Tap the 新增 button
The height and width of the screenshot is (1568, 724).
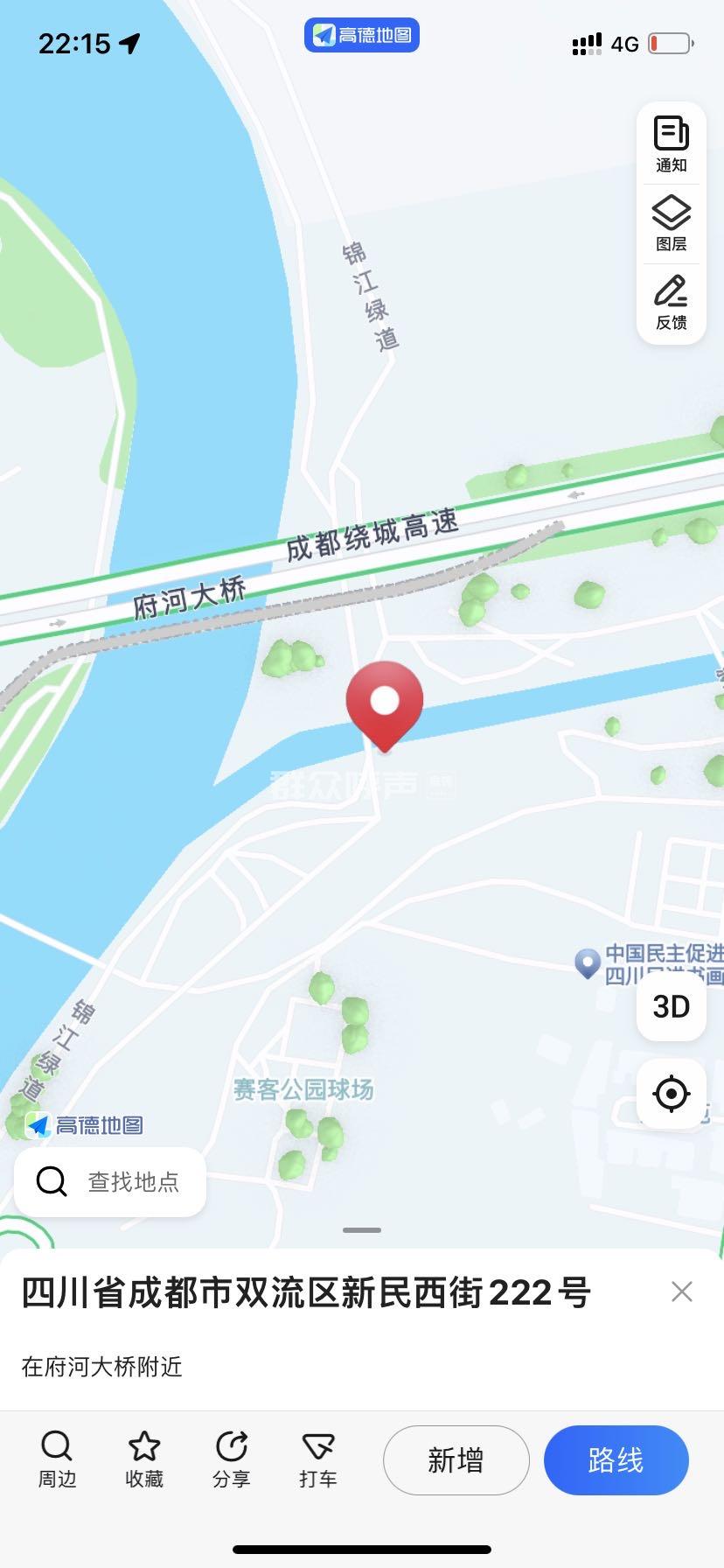(x=456, y=1460)
